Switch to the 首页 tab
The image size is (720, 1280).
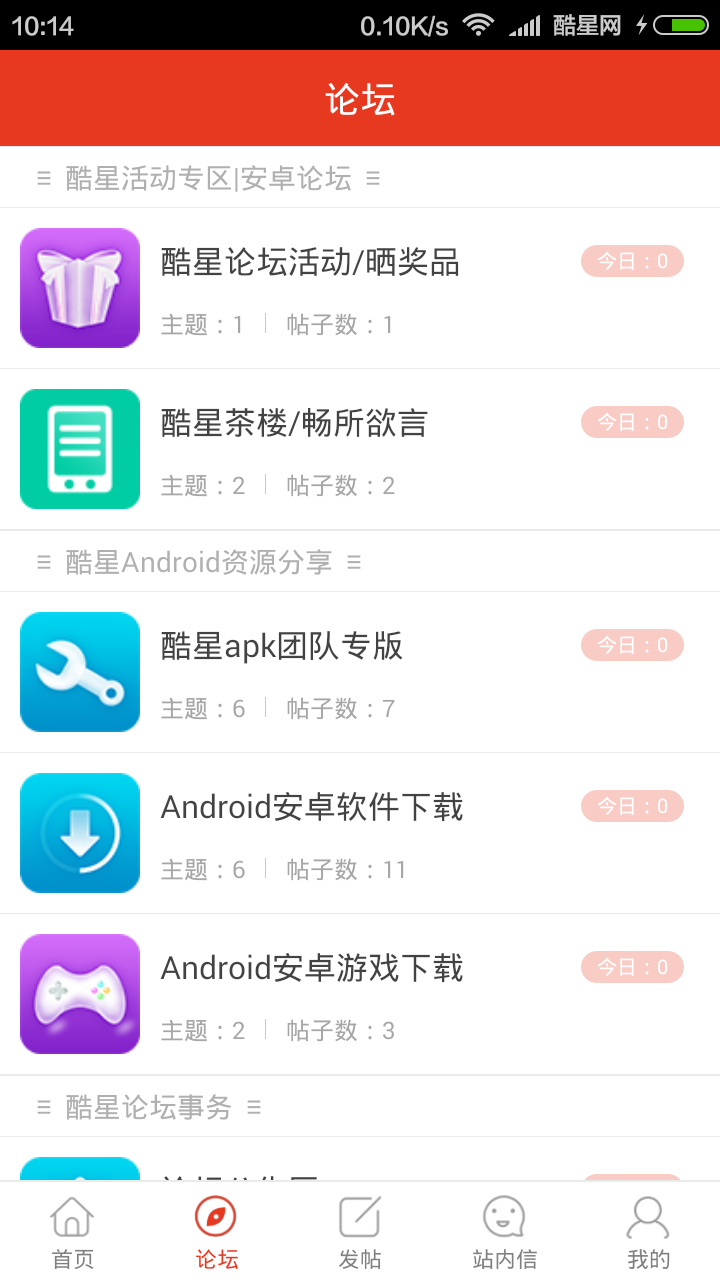(72, 1232)
